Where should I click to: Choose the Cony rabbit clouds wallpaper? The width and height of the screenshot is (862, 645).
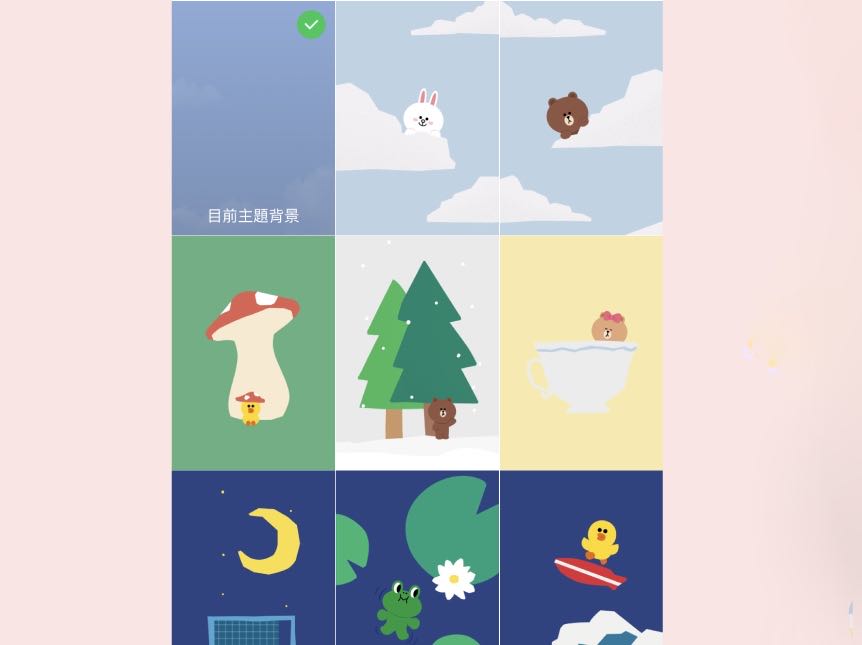417,118
